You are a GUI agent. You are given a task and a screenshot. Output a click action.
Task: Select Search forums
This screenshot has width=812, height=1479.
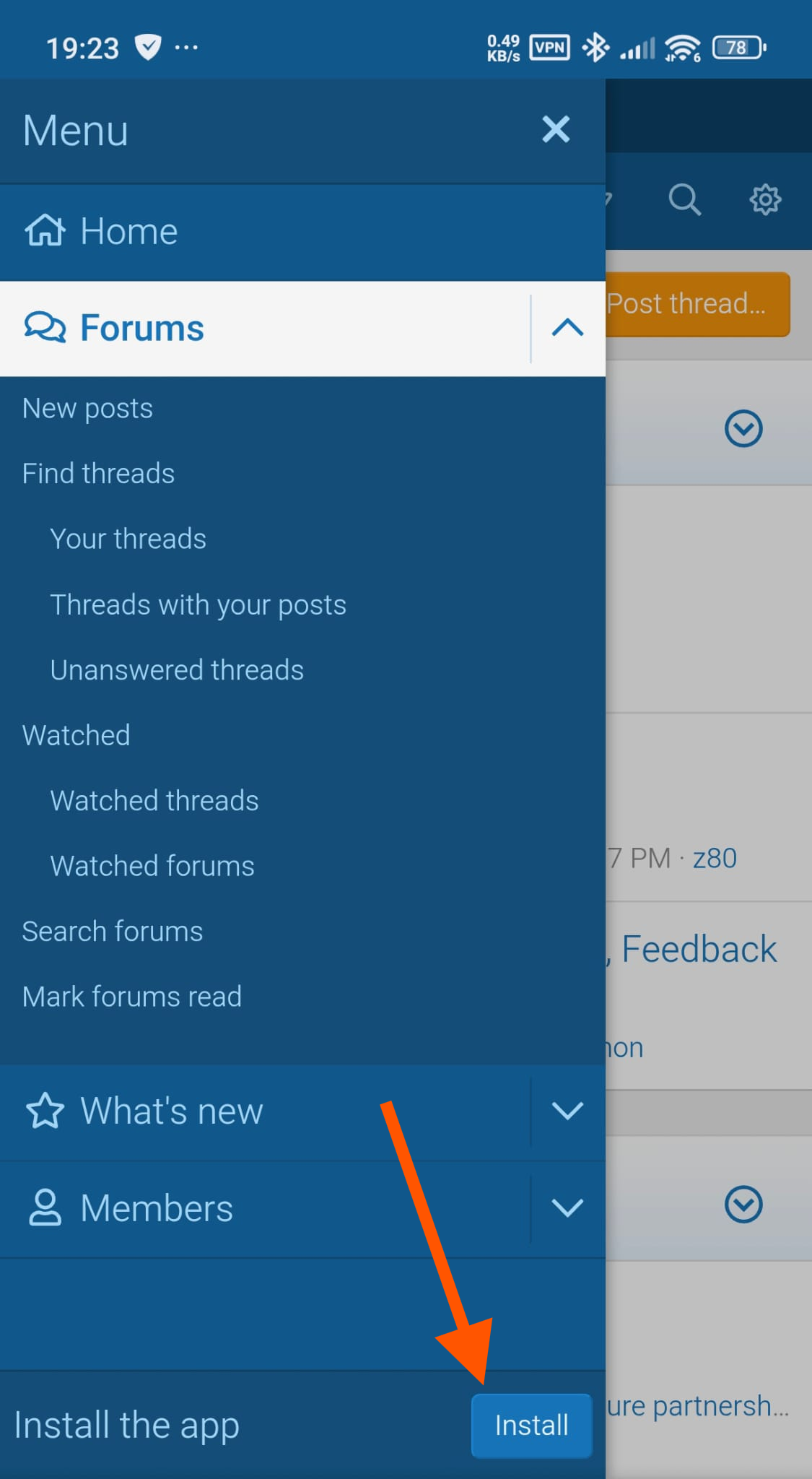tap(112, 932)
